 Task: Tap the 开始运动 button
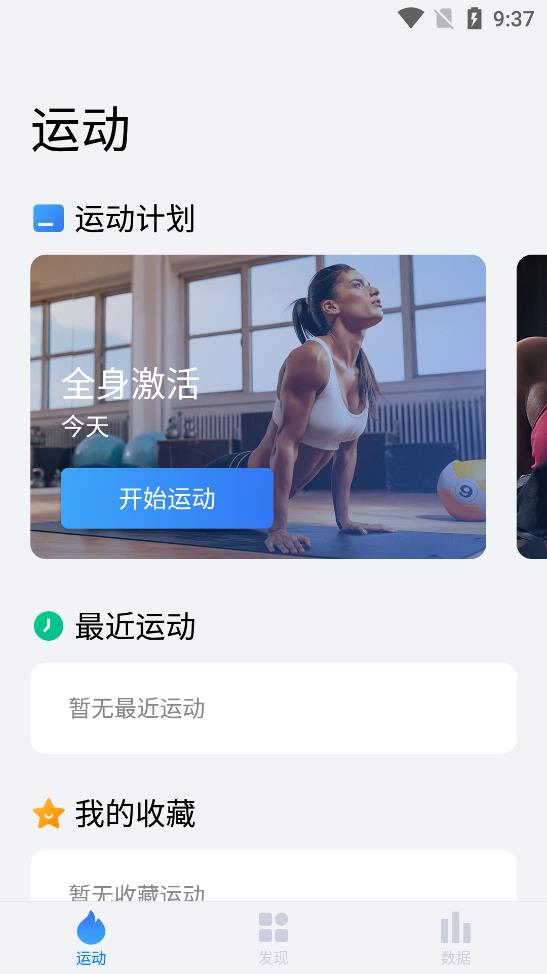[x=167, y=498]
